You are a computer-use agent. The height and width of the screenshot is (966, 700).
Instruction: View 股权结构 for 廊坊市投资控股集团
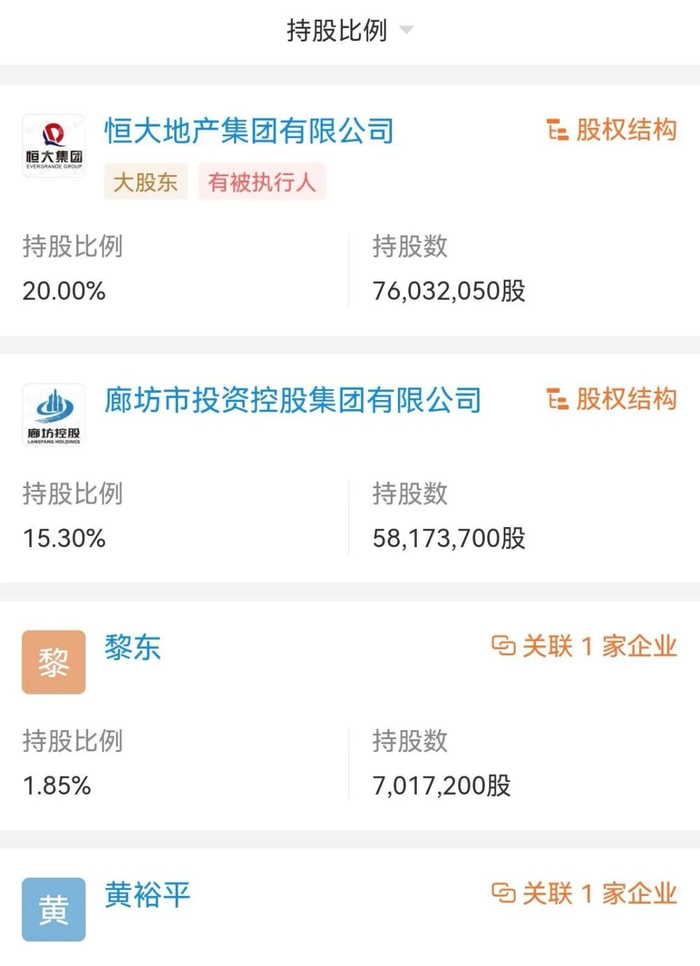point(611,400)
